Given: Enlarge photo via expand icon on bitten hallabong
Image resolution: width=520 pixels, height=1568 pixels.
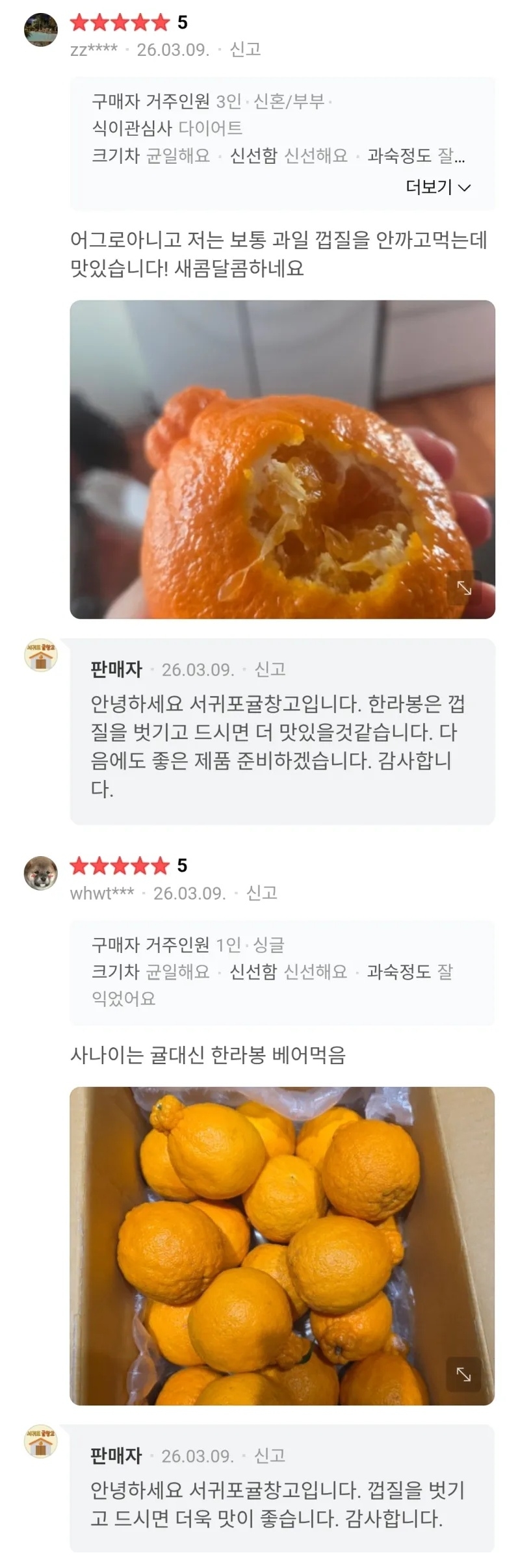Looking at the screenshot, I should (x=464, y=588).
